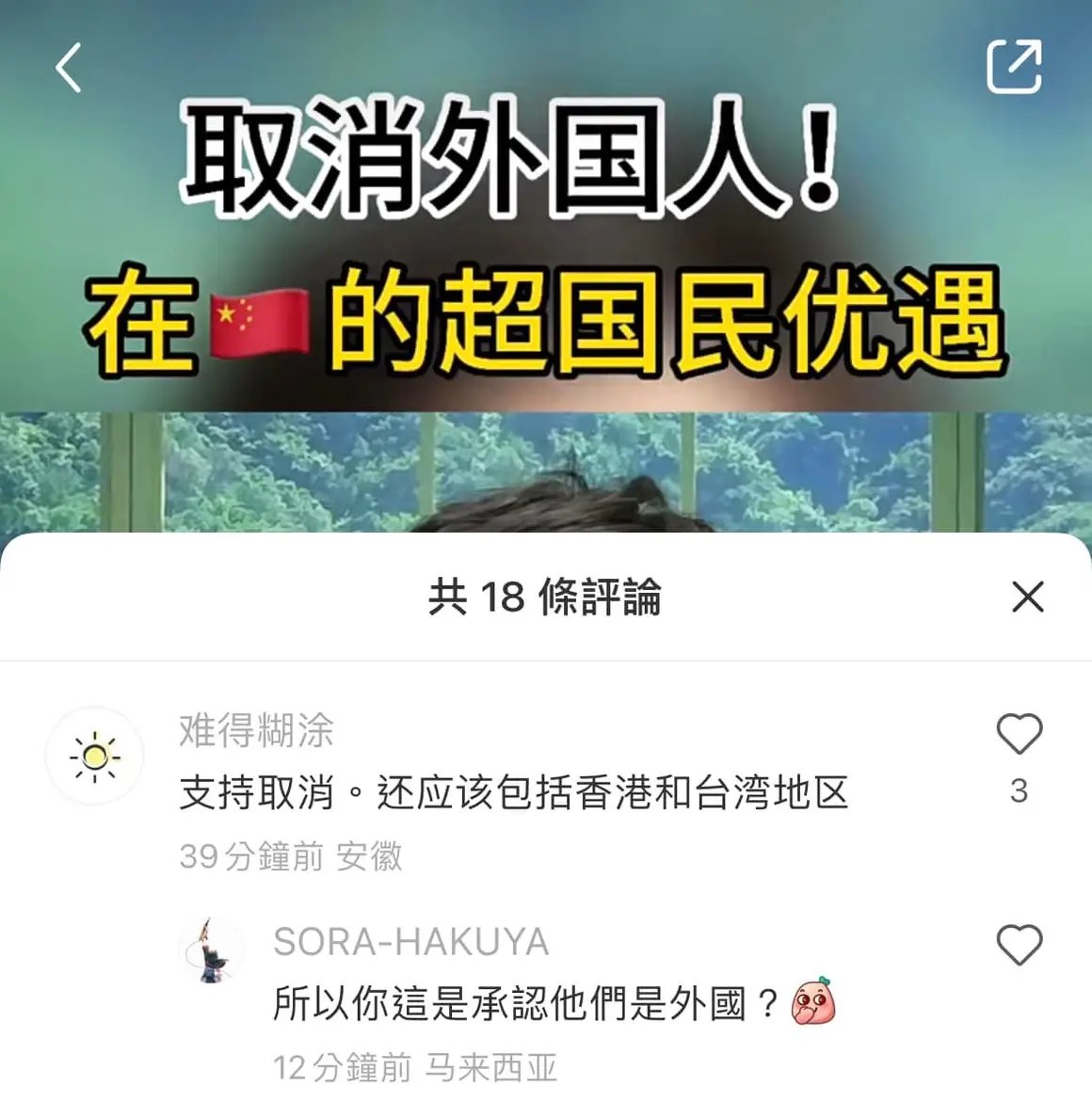Close the comments panel
The height and width of the screenshot is (1117, 1092).
click(x=1027, y=597)
